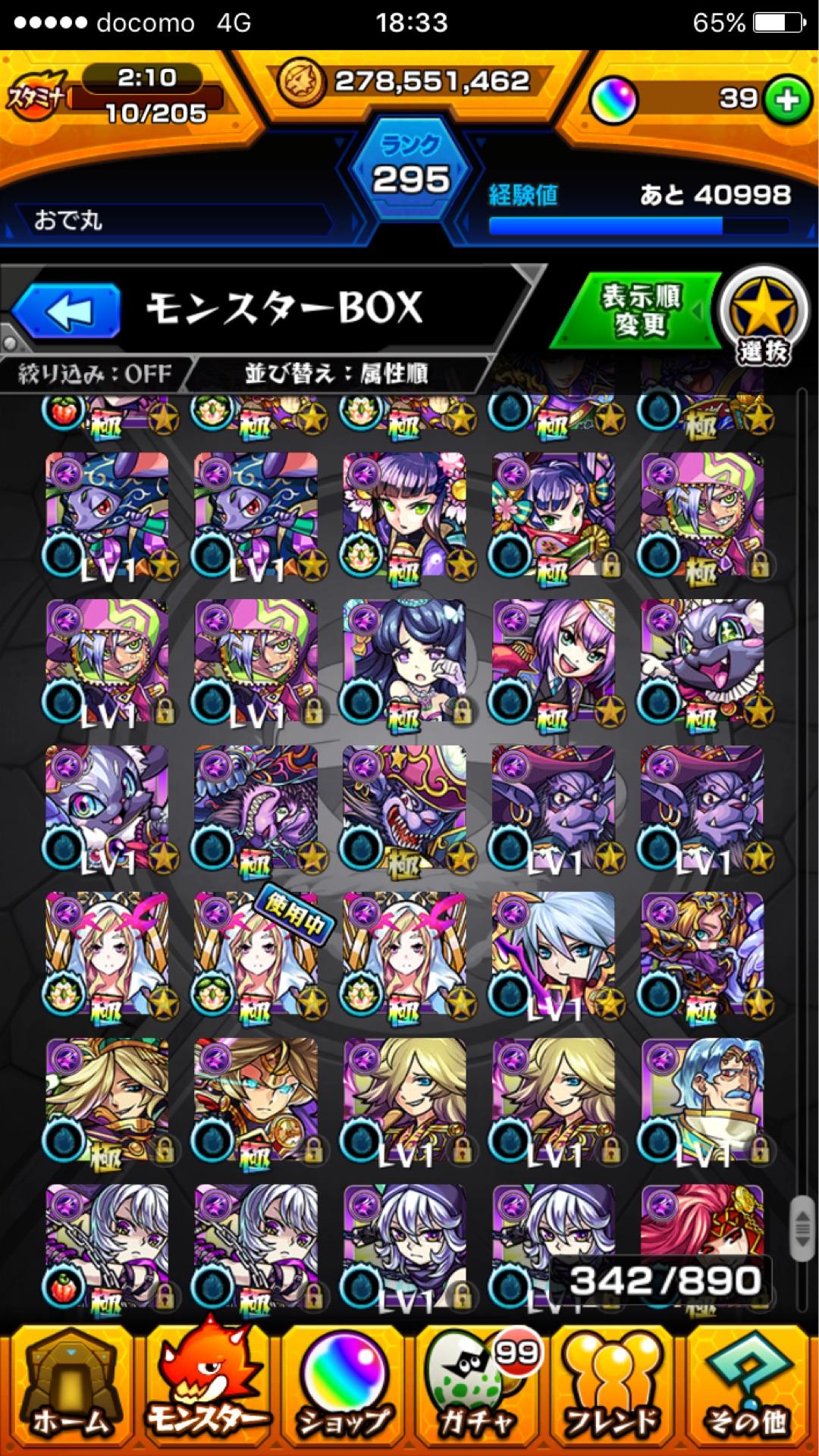This screenshot has height=1456, width=819.
Task: Tap the scrollbar handle on the right edge
Action: tap(801, 1227)
